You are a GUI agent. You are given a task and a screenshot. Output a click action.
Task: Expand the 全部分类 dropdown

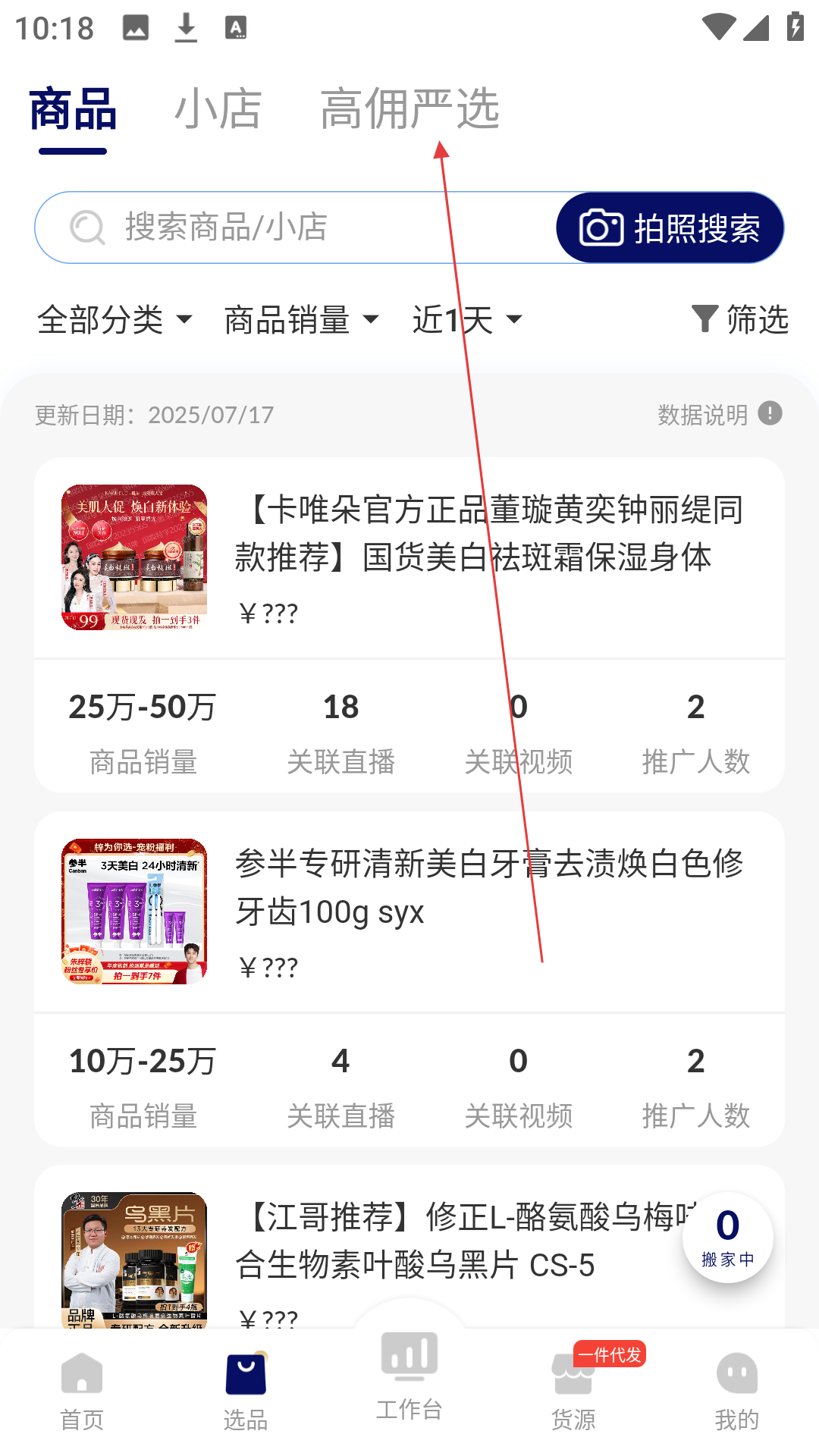point(115,319)
